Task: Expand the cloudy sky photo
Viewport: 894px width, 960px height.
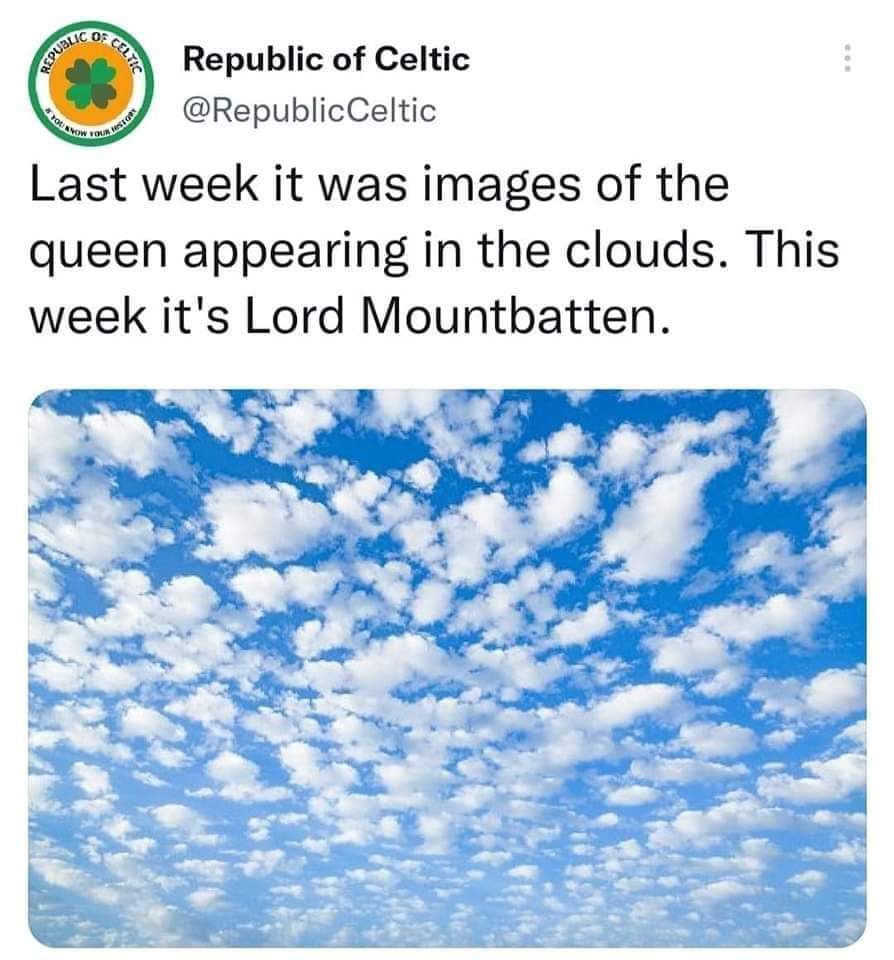Action: 447,667
